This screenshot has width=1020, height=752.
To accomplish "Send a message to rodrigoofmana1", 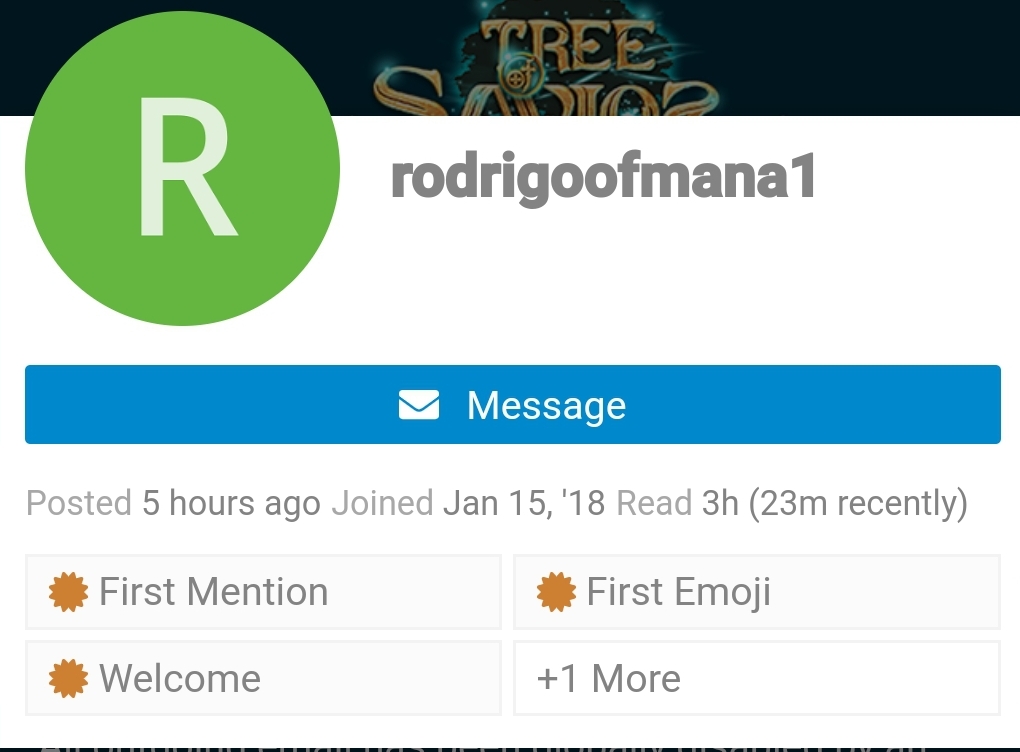I will (512, 405).
